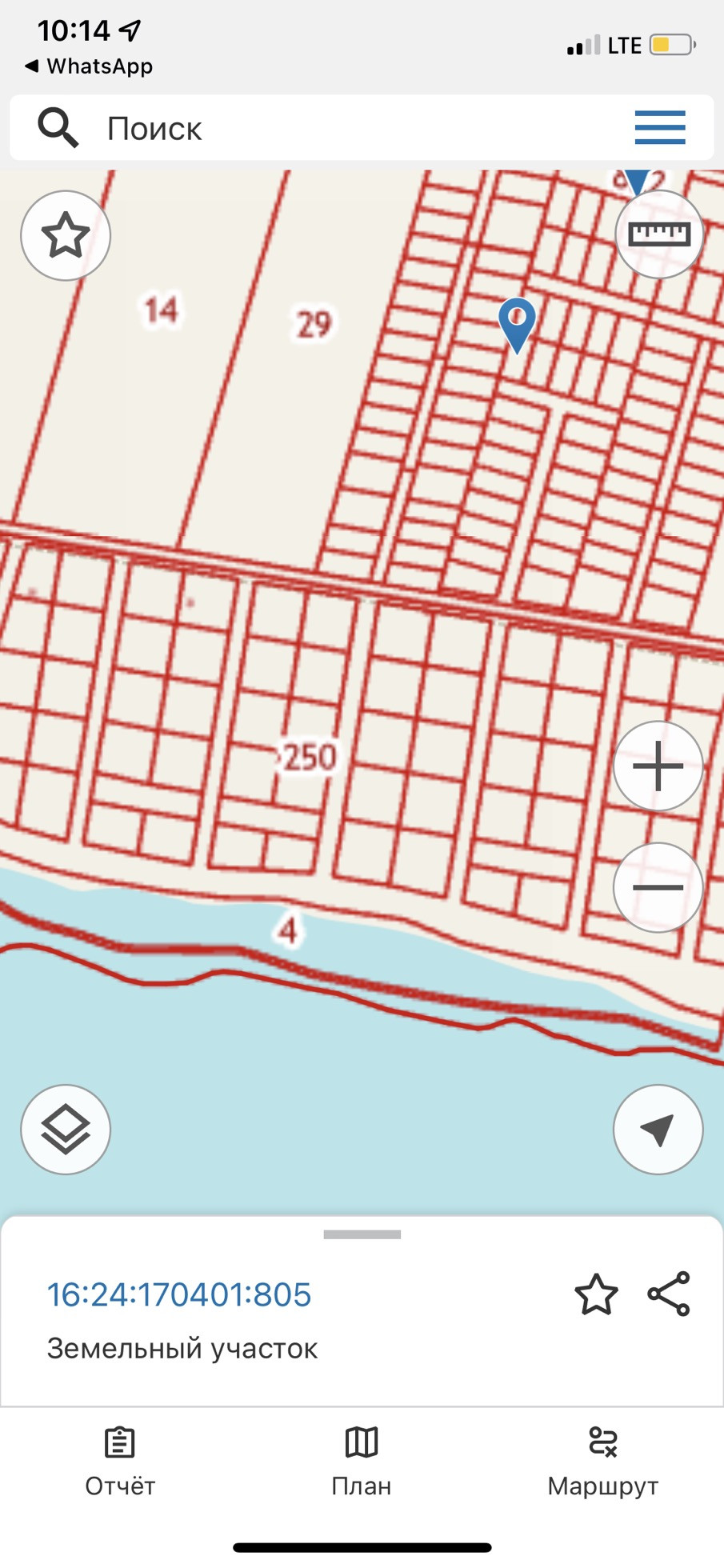724x1568 pixels.
Task: Open favorites with the star map button
Action: click(65, 235)
